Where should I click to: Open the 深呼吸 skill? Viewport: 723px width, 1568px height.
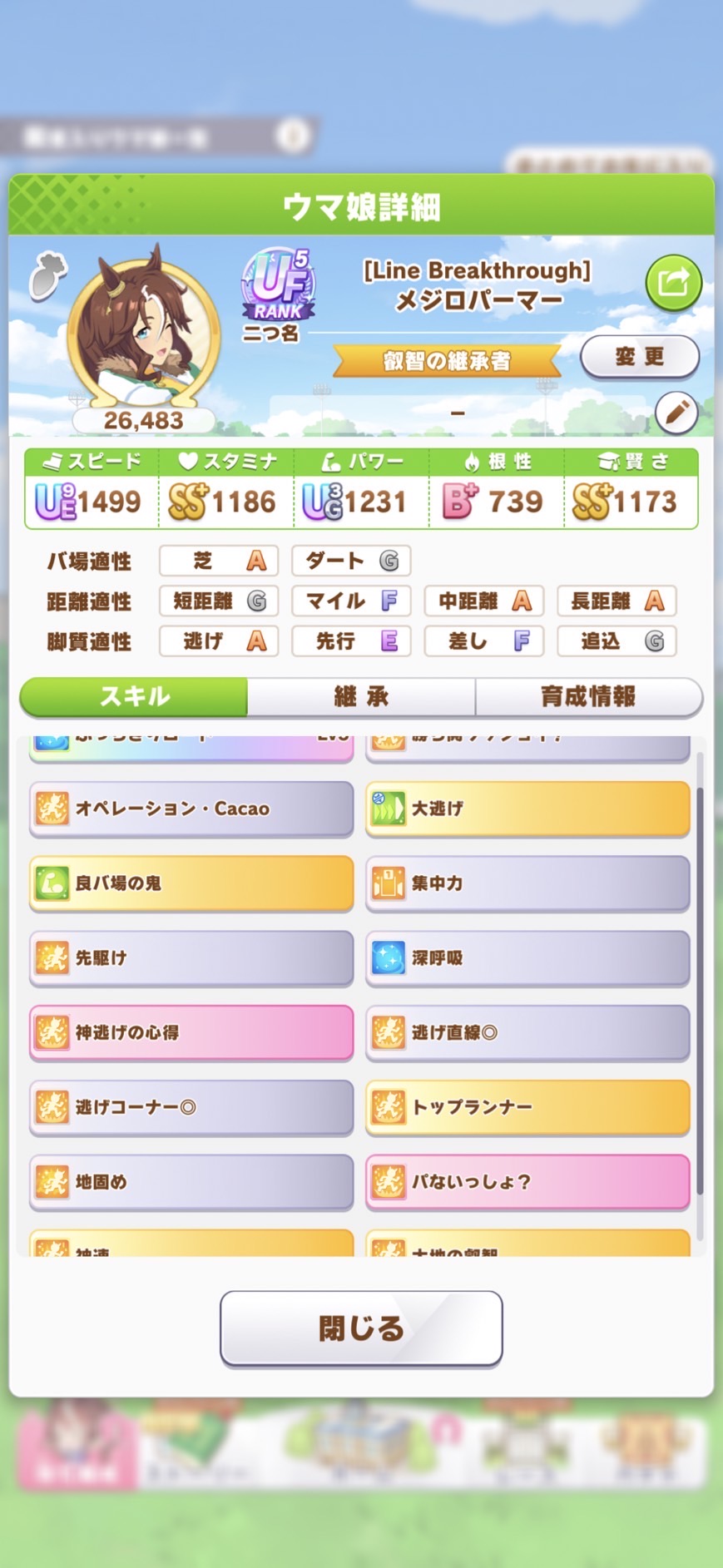527,957
